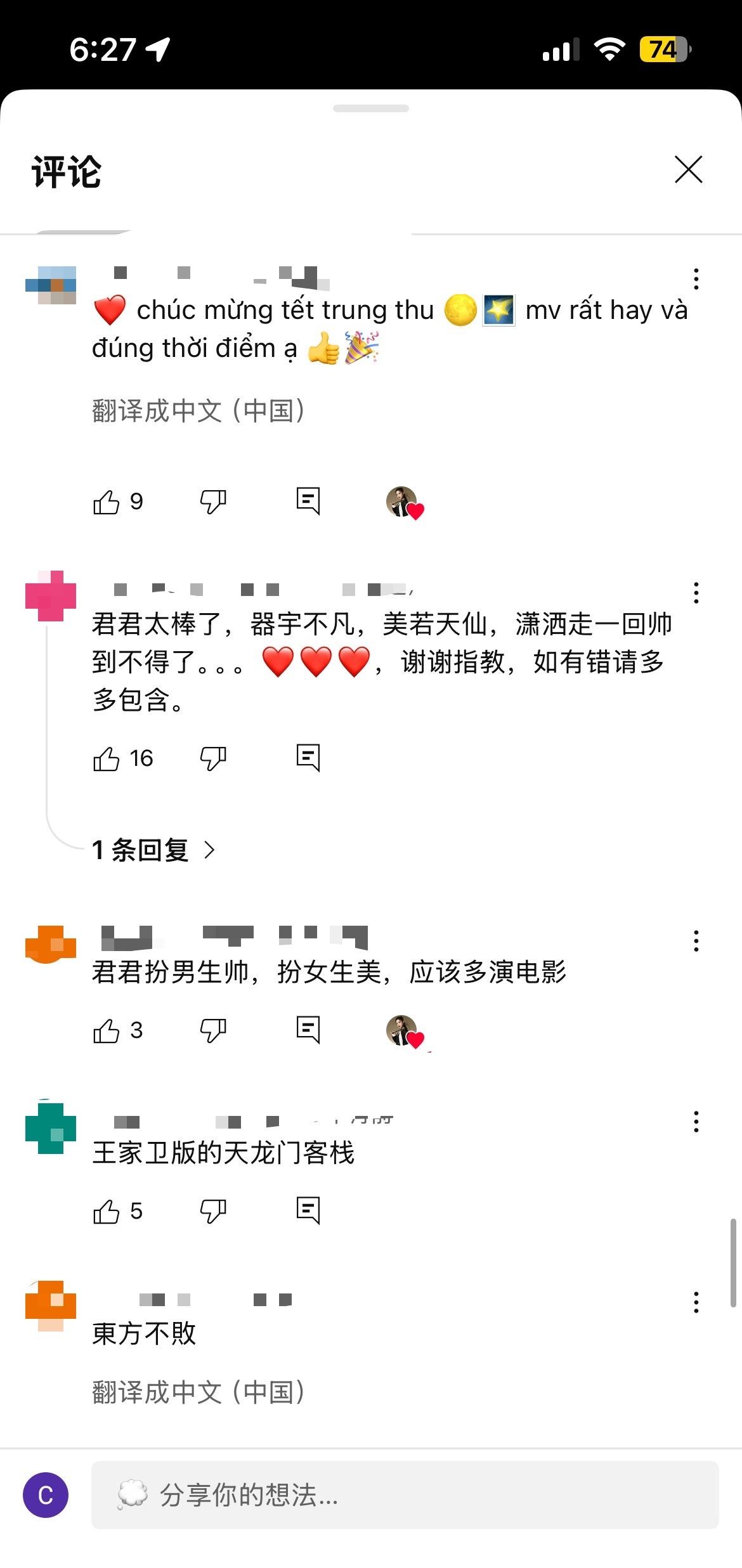
Task: Reply to the '王家卫版的天龙门客栈' comment
Action: click(308, 1211)
